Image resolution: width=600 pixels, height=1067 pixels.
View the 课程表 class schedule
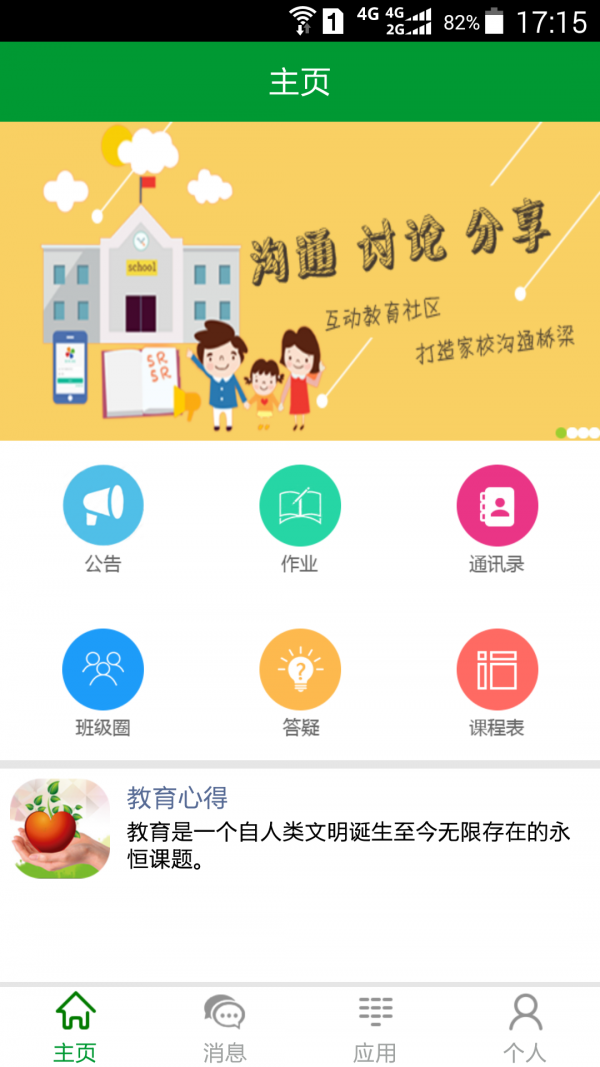[497, 670]
